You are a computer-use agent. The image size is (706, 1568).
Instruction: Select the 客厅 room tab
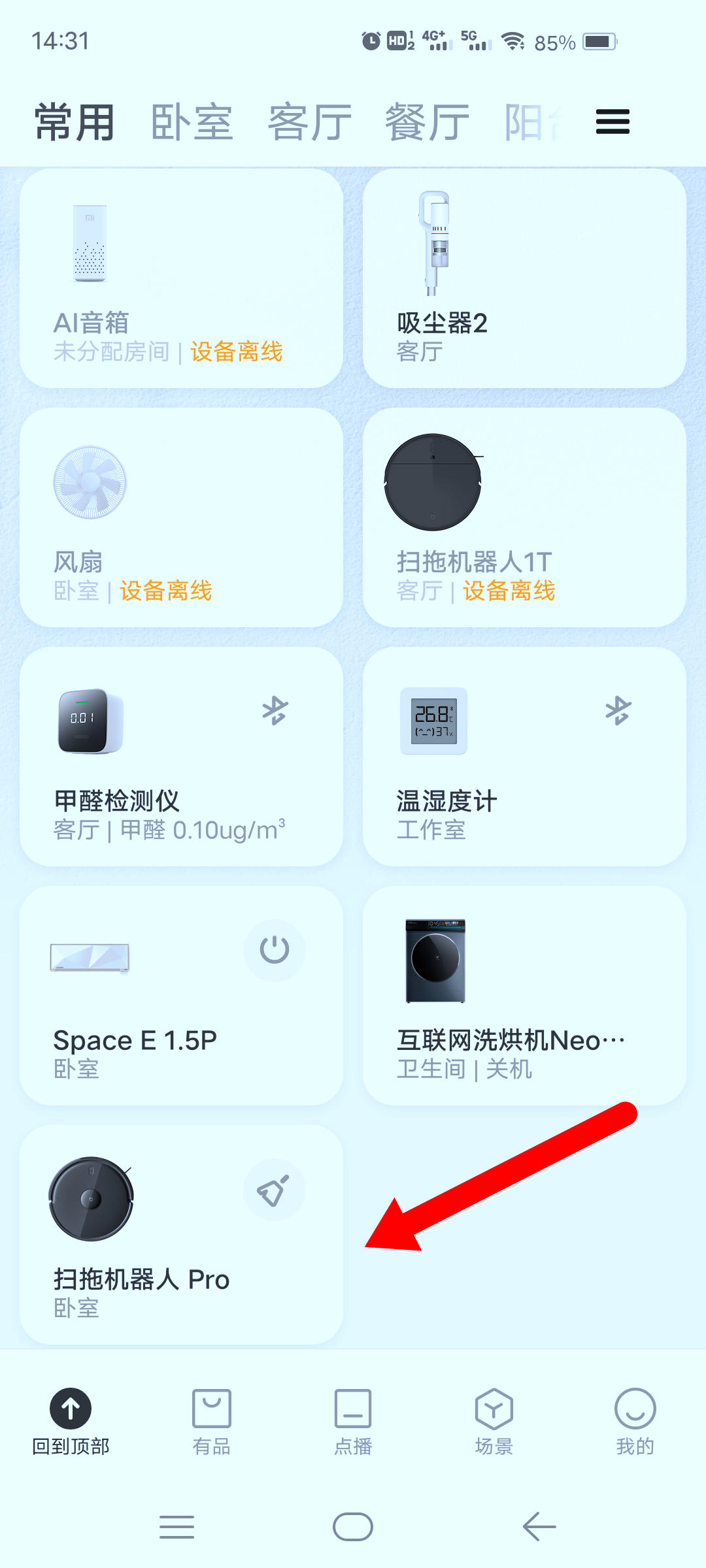[x=307, y=122]
